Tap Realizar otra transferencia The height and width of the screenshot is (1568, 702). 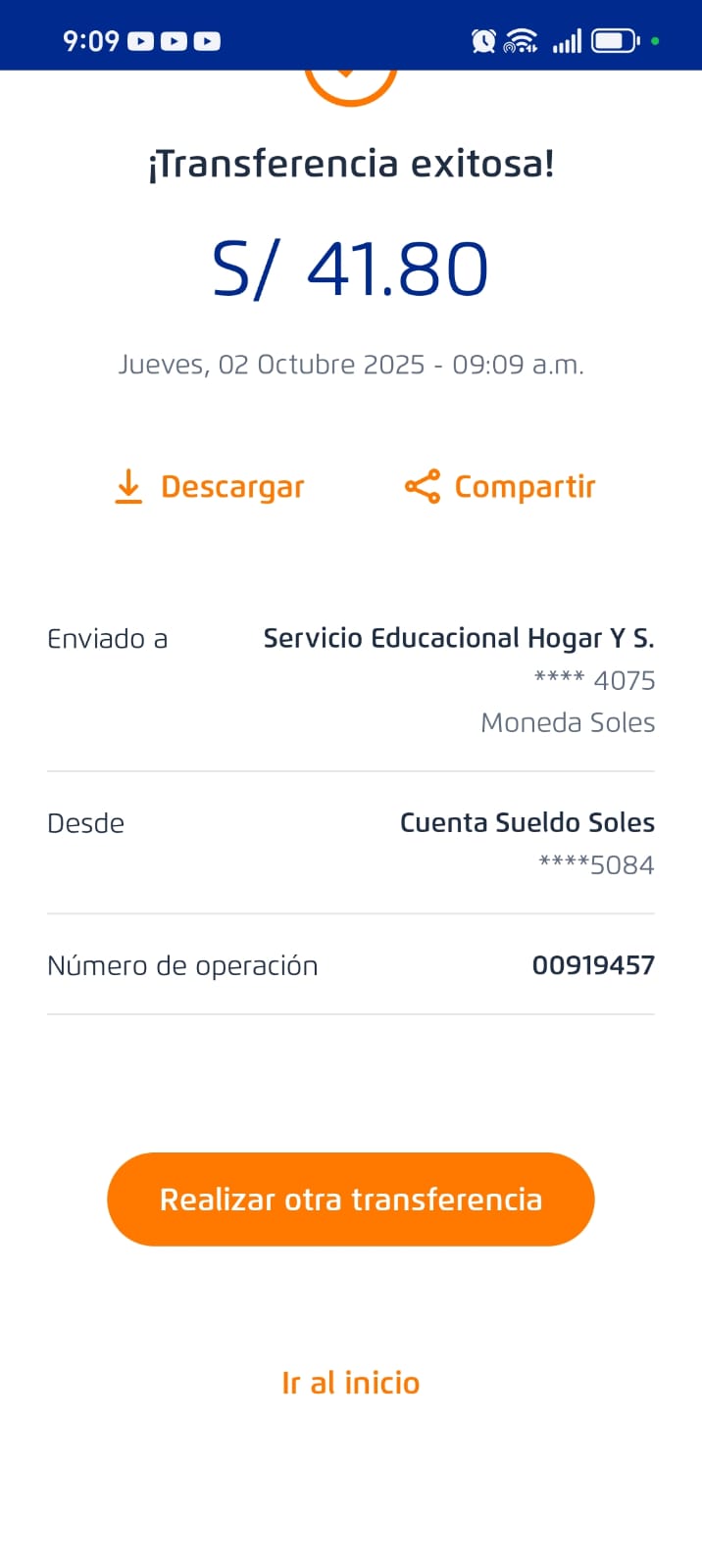point(351,1200)
